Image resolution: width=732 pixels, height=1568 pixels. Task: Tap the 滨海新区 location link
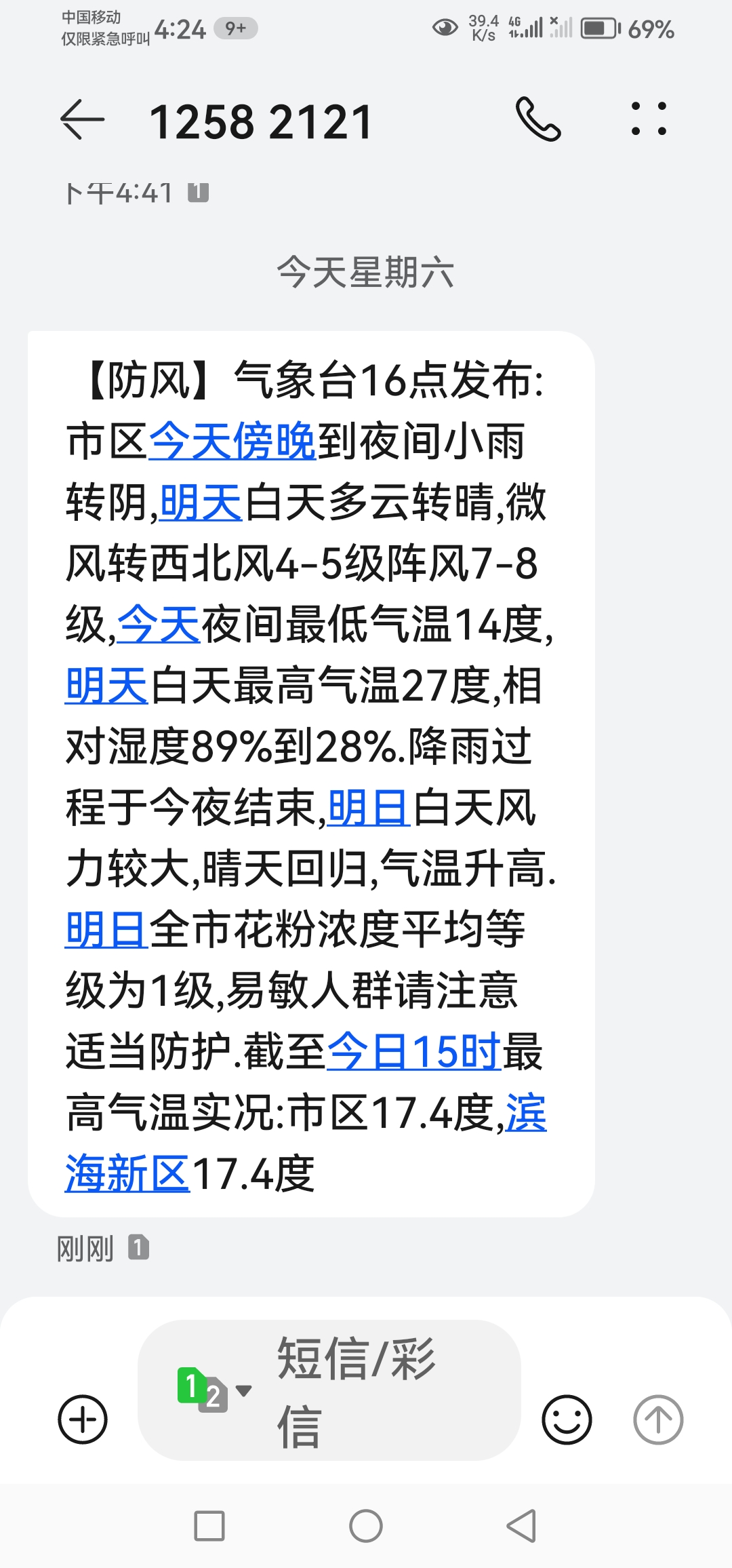[x=127, y=1174]
